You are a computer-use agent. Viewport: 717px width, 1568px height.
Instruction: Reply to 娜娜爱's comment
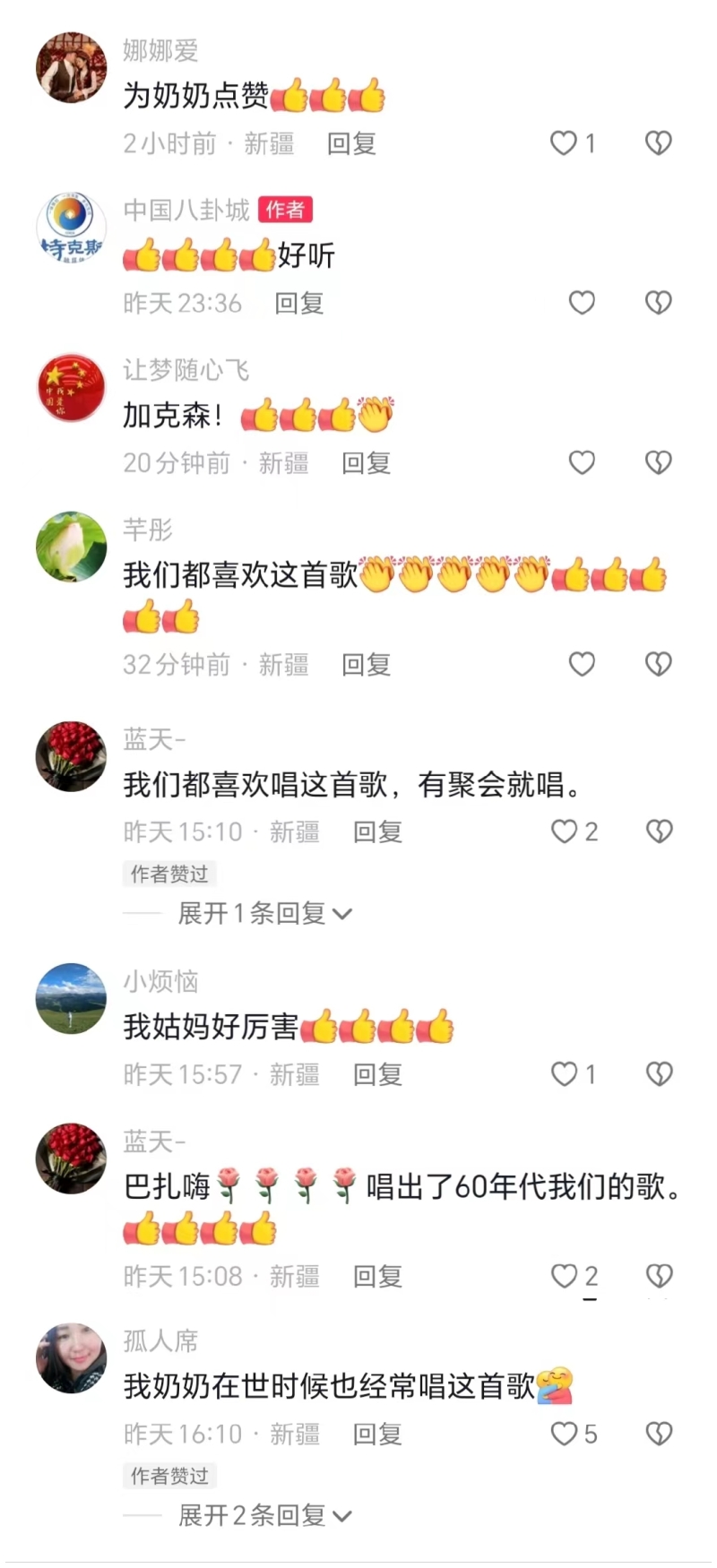click(x=351, y=143)
